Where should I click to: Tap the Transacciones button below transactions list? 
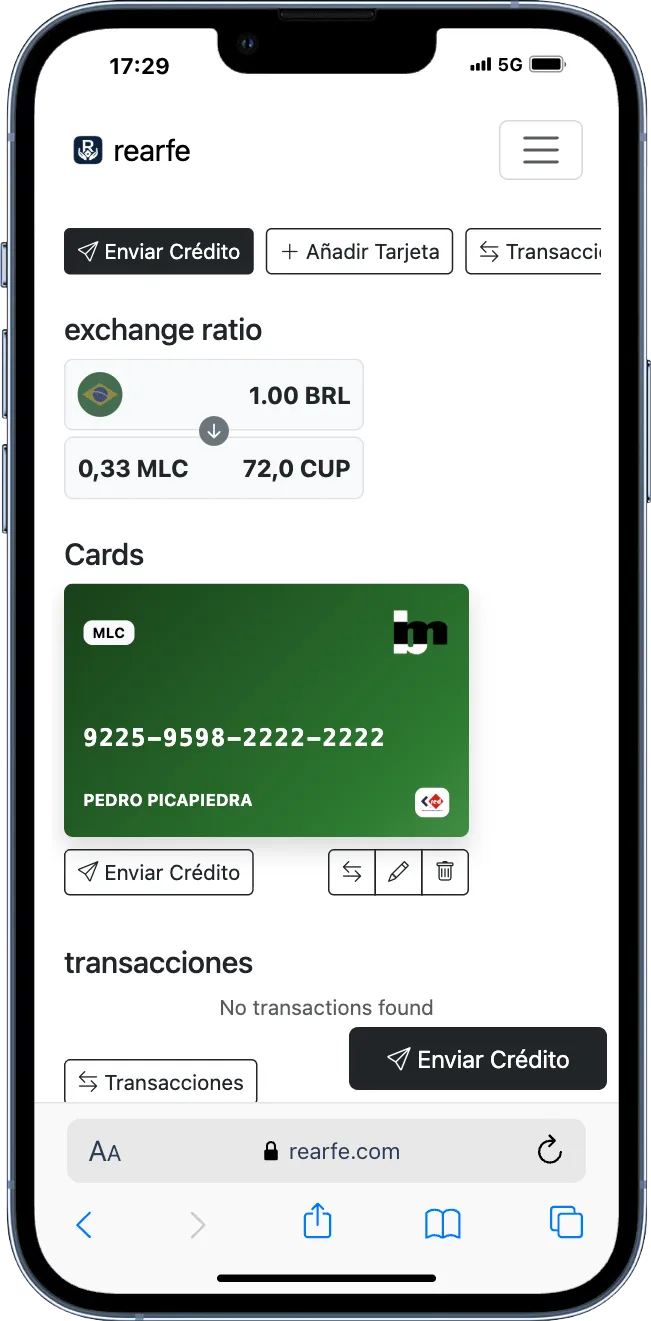tap(160, 1082)
